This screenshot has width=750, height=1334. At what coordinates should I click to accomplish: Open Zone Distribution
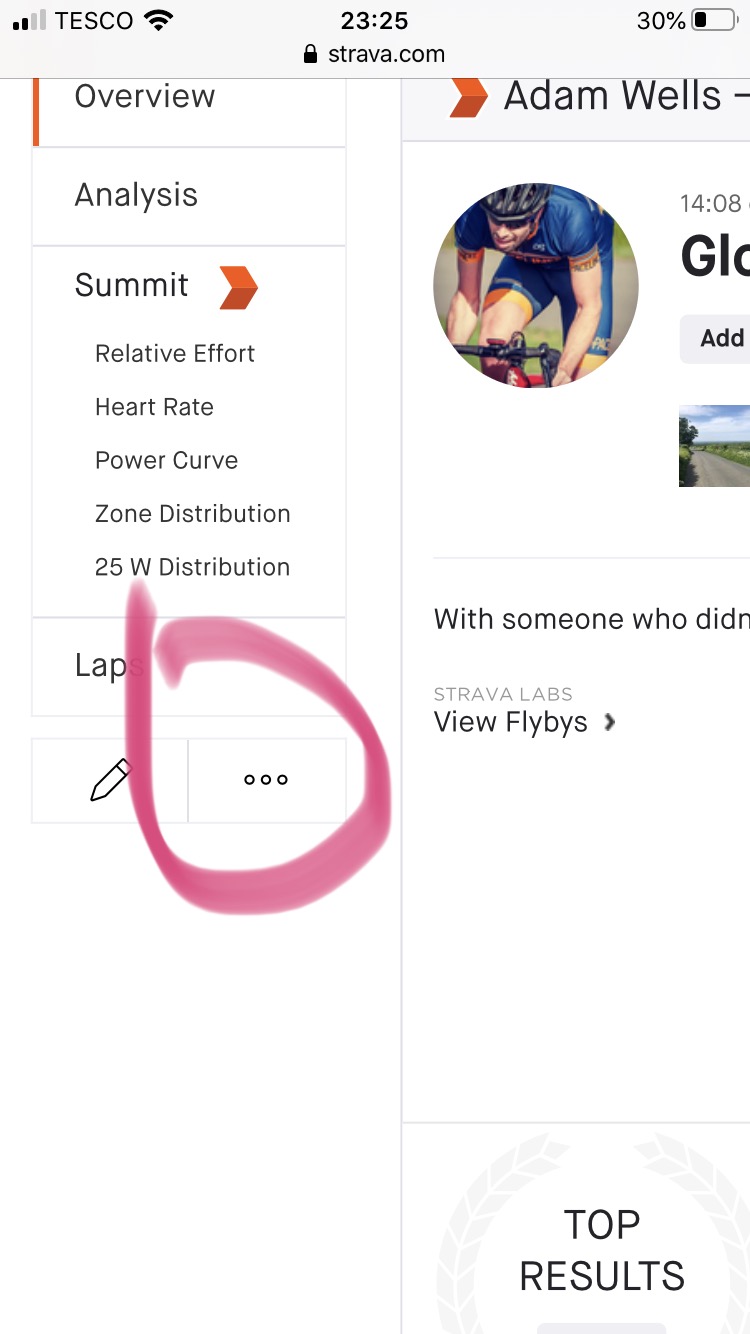point(192,514)
